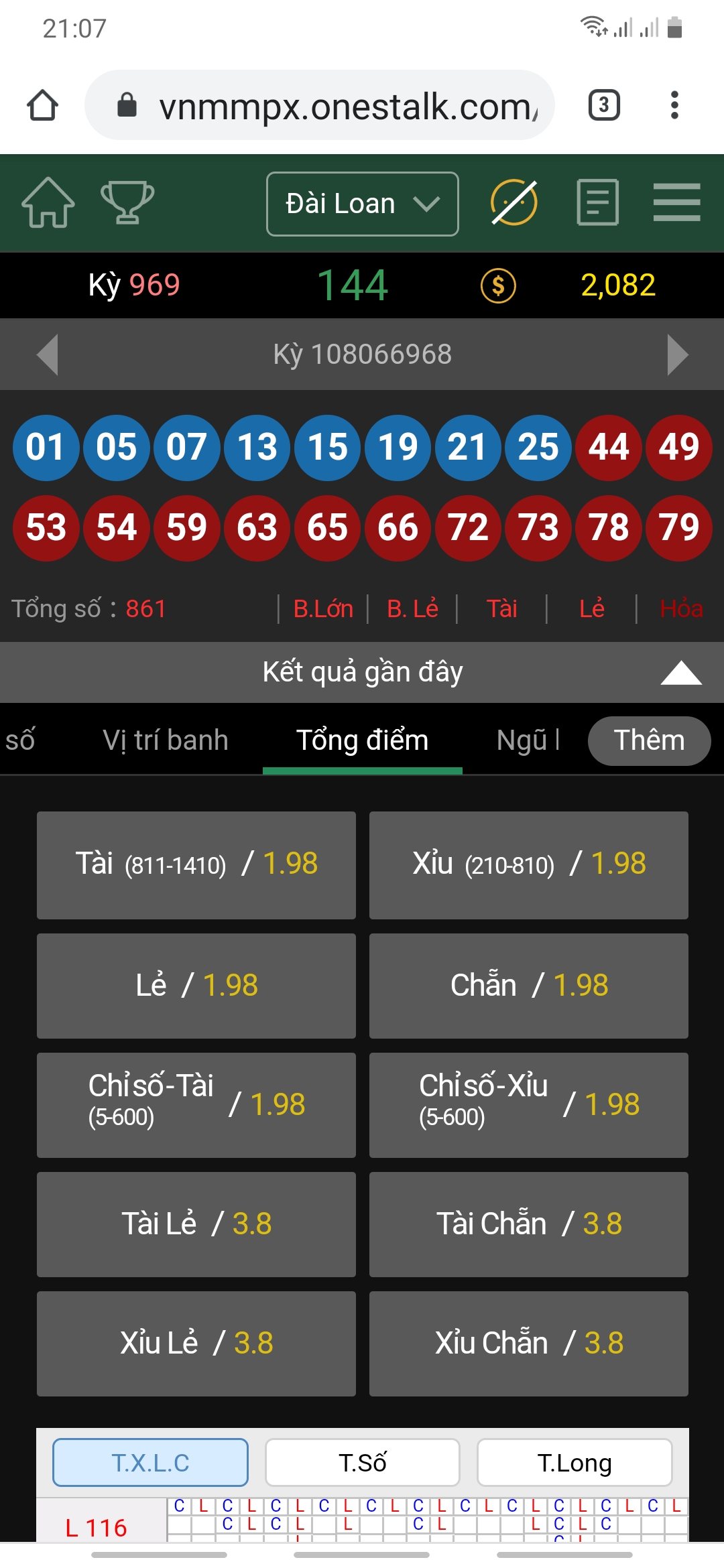The image size is (724, 1568).
Task: Choose the Chỉ số-Tài bet
Action: coord(196,1105)
